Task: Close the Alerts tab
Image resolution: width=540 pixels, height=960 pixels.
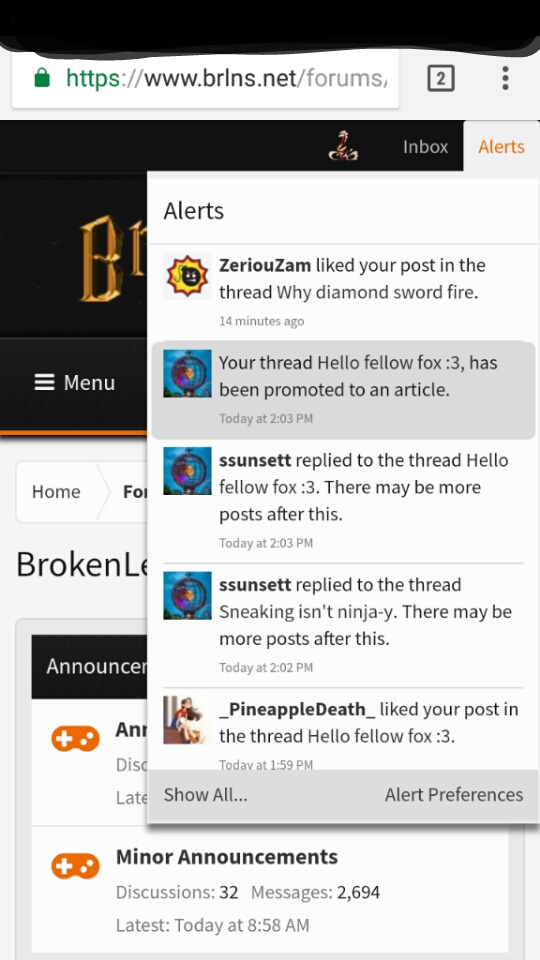Action: point(501,147)
